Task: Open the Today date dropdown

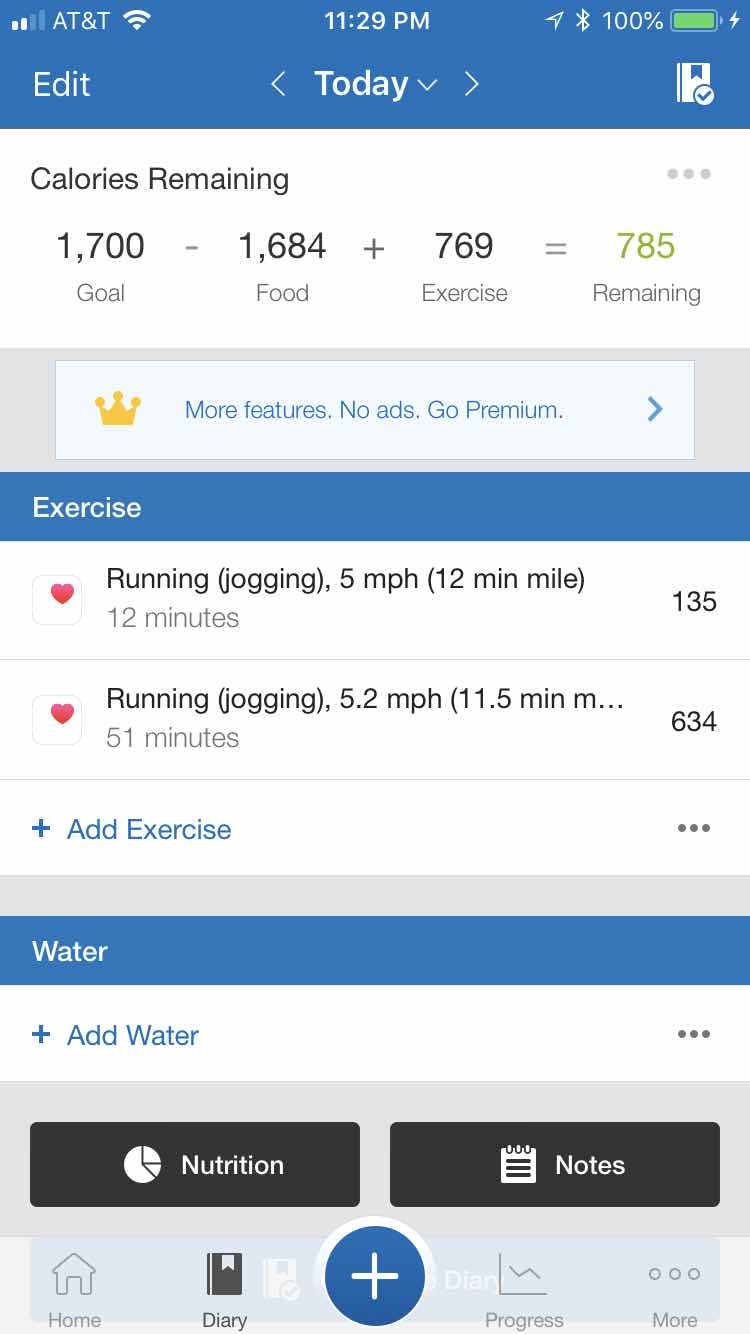Action: pyautogui.click(x=375, y=84)
